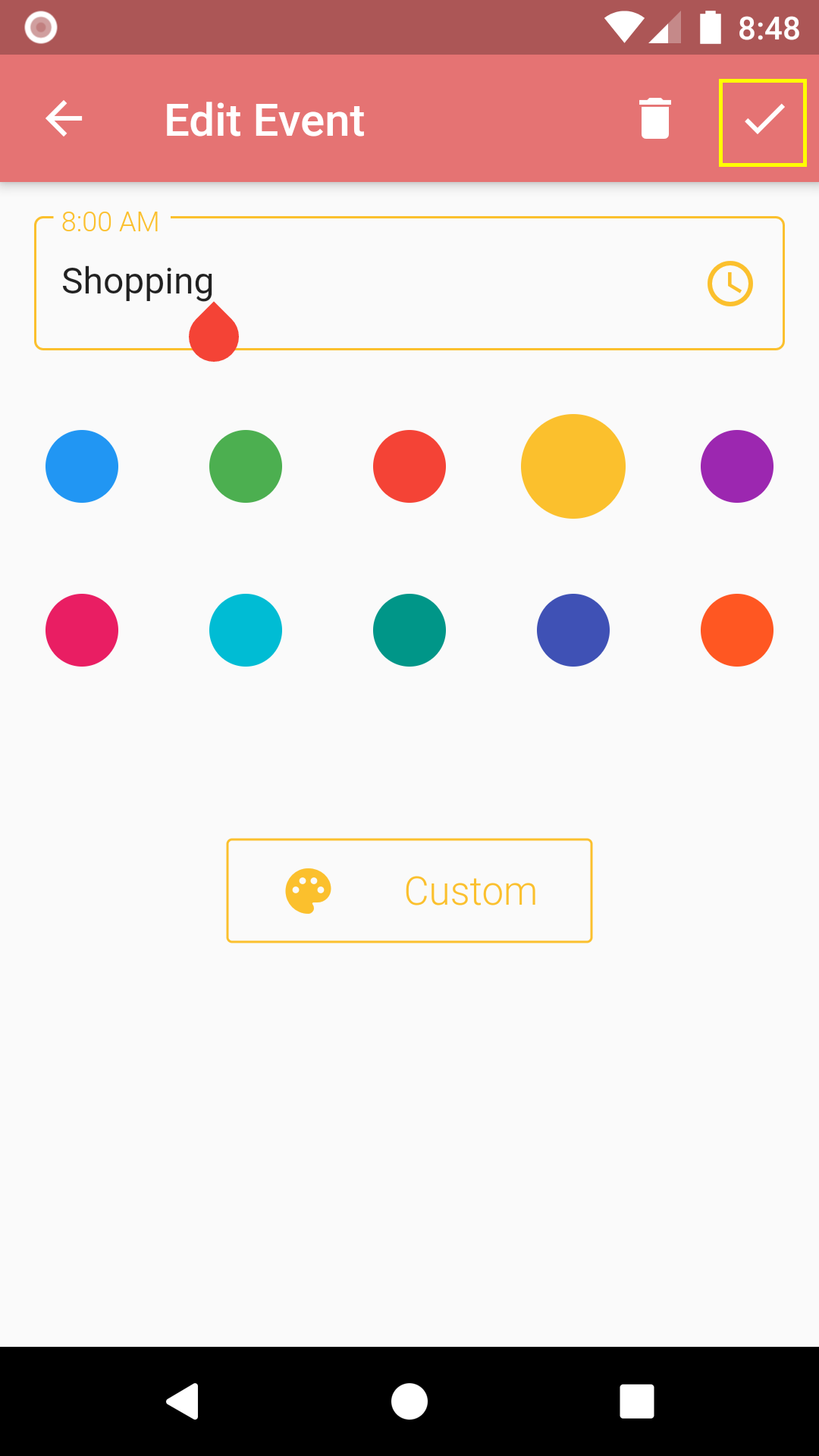The width and height of the screenshot is (819, 1456).
Task: Open the time picker clock icon
Action: [730, 284]
